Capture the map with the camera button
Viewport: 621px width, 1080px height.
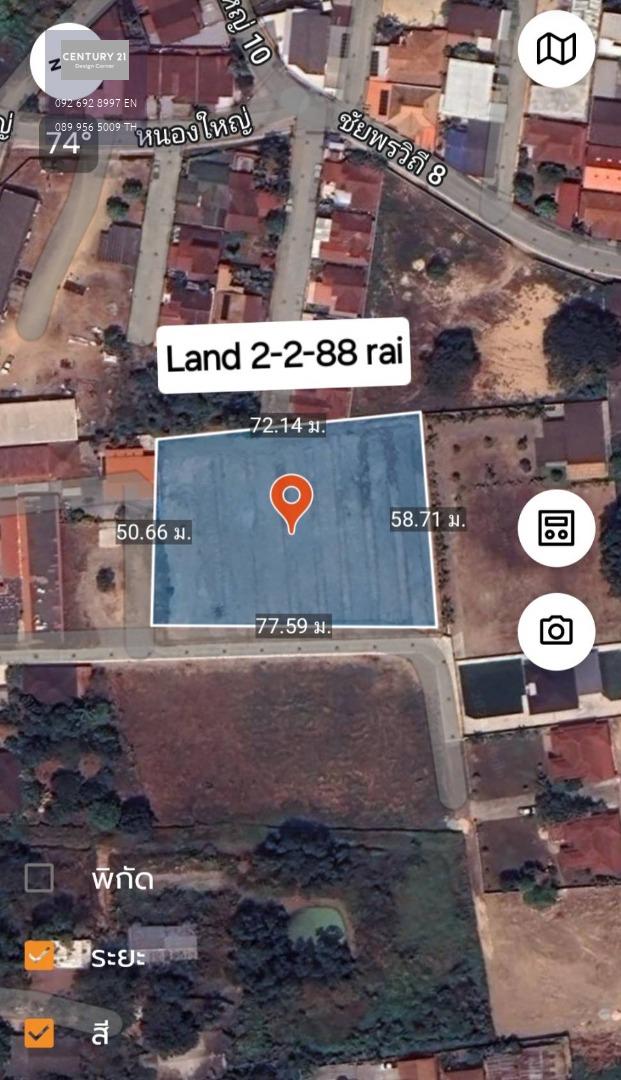click(556, 631)
